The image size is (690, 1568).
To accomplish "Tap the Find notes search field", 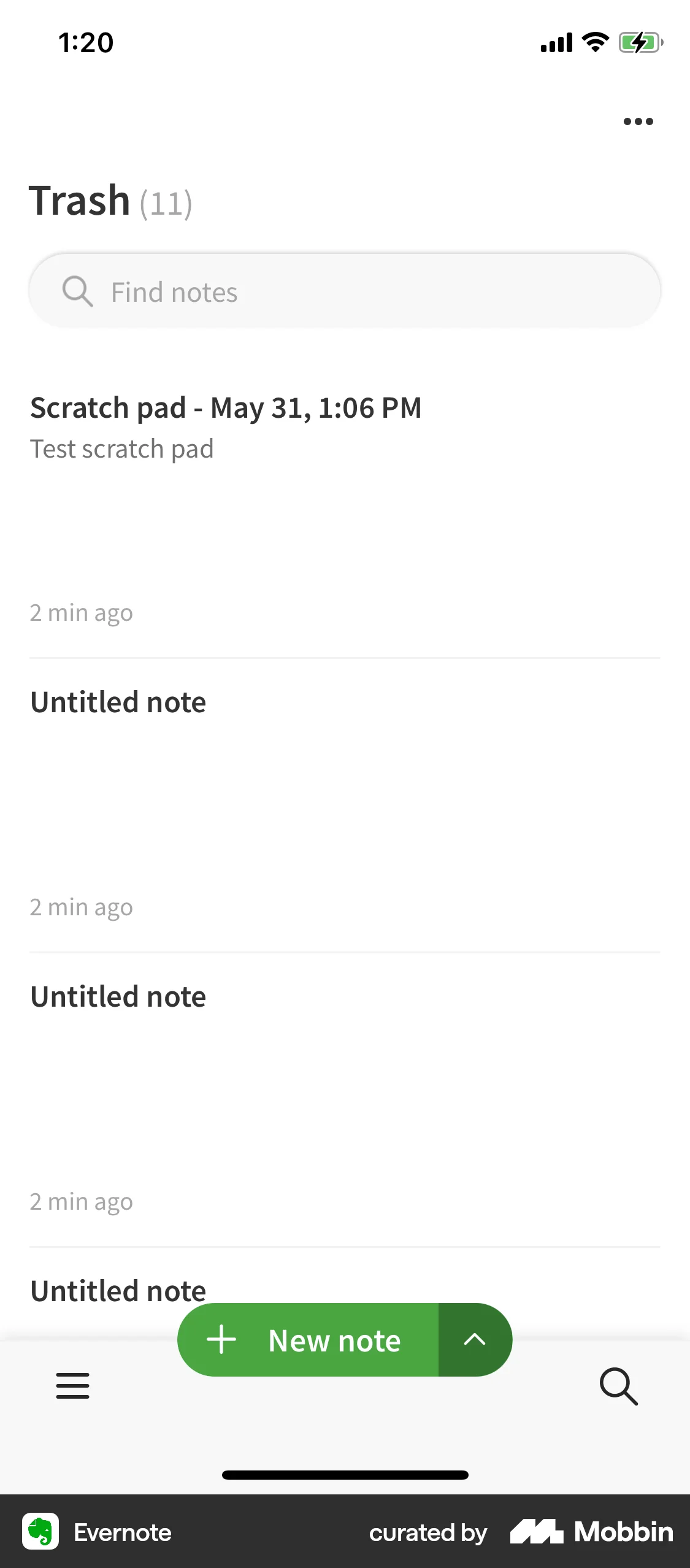I will [345, 290].
